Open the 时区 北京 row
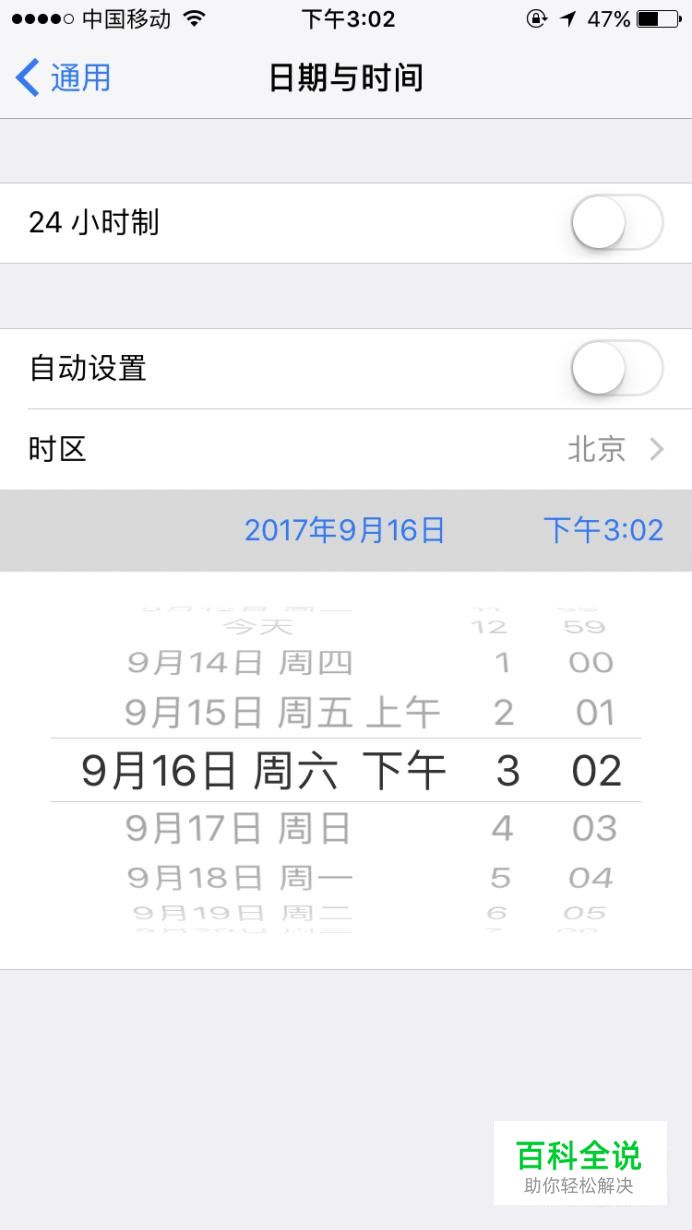 [345, 450]
